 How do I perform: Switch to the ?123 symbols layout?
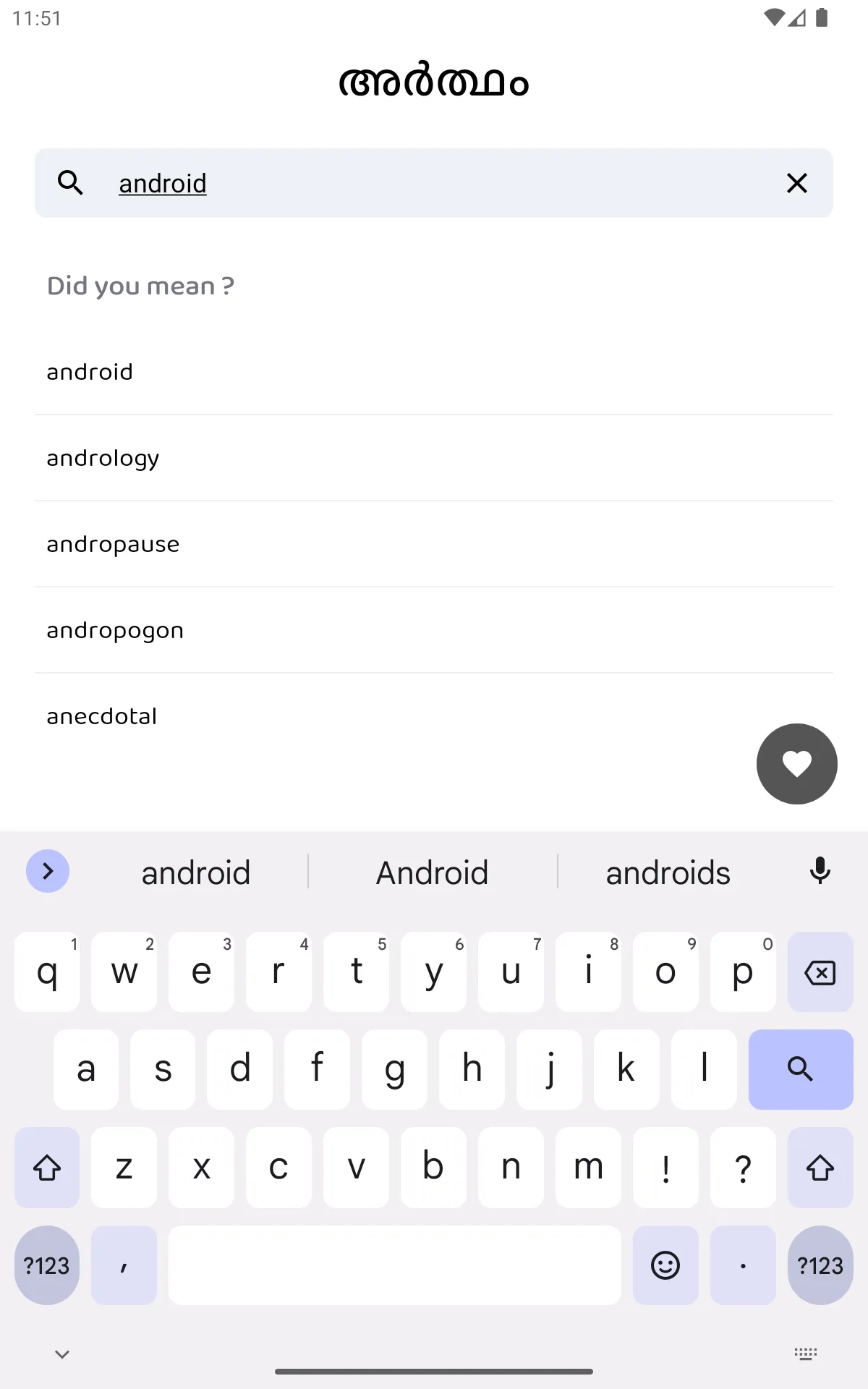click(46, 1265)
